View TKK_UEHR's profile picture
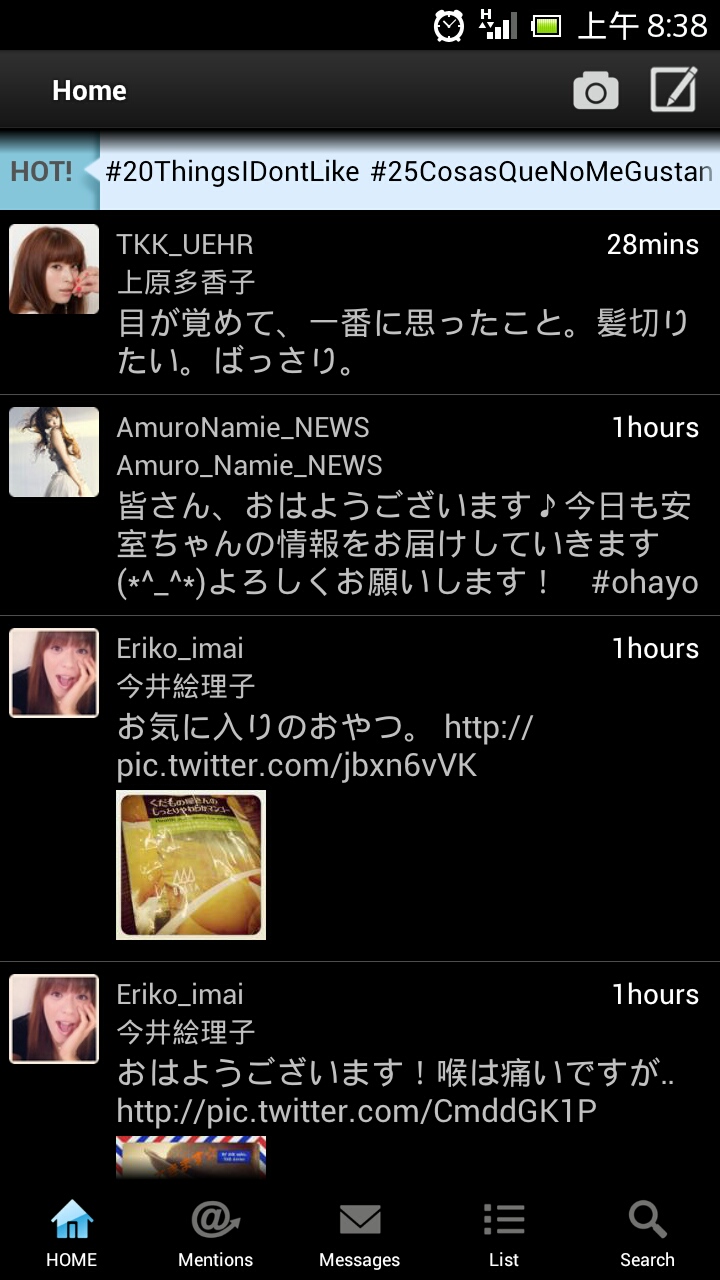The height and width of the screenshot is (1280, 720). pos(54,270)
